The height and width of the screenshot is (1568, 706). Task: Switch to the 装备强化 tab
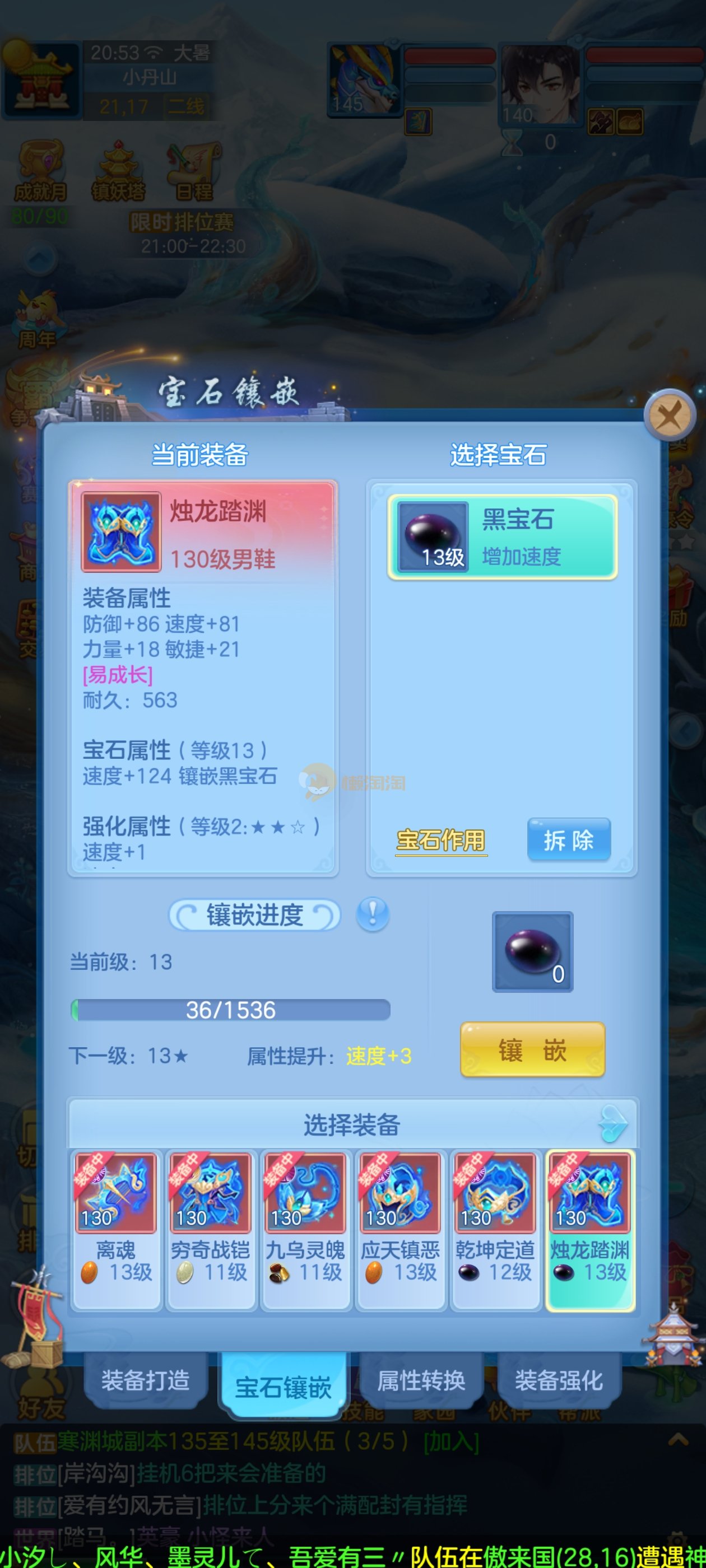click(x=559, y=1380)
